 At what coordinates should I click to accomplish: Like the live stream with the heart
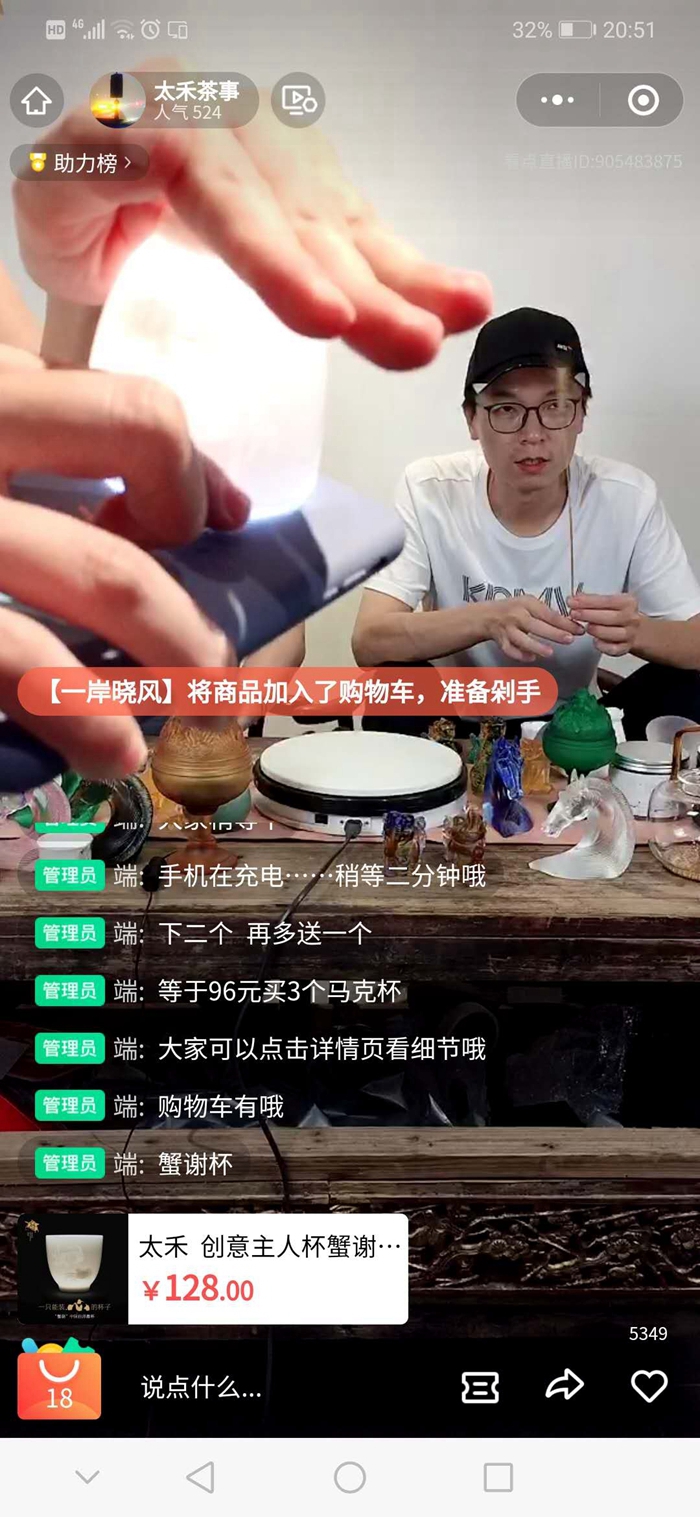(649, 1386)
